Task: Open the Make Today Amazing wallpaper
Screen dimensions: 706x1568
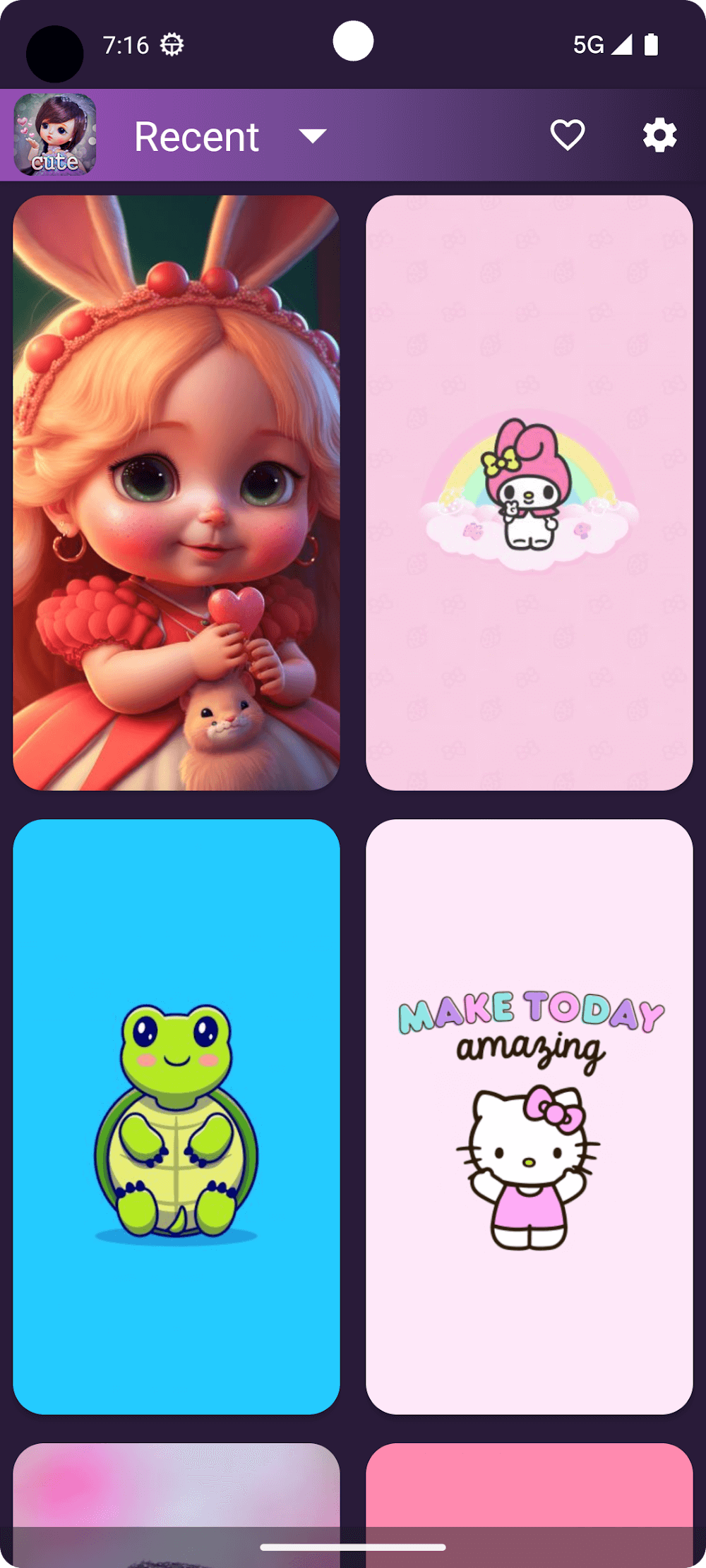Action: tap(529, 1116)
